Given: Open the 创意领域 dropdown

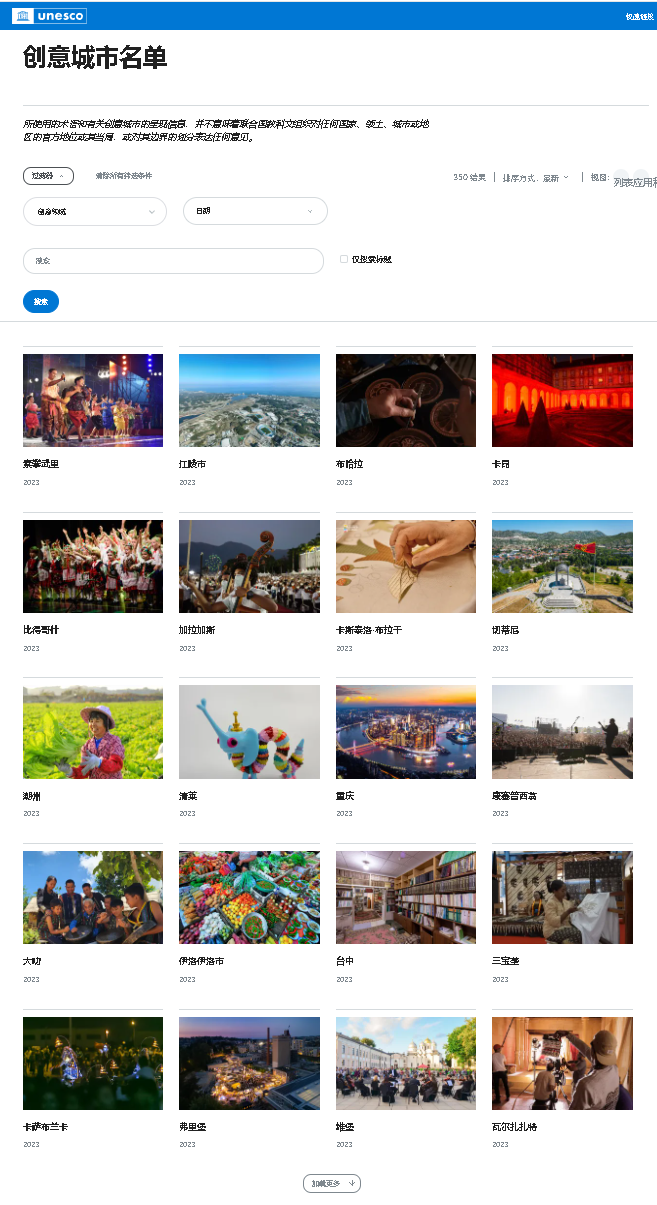Looking at the screenshot, I should pyautogui.click(x=95, y=212).
